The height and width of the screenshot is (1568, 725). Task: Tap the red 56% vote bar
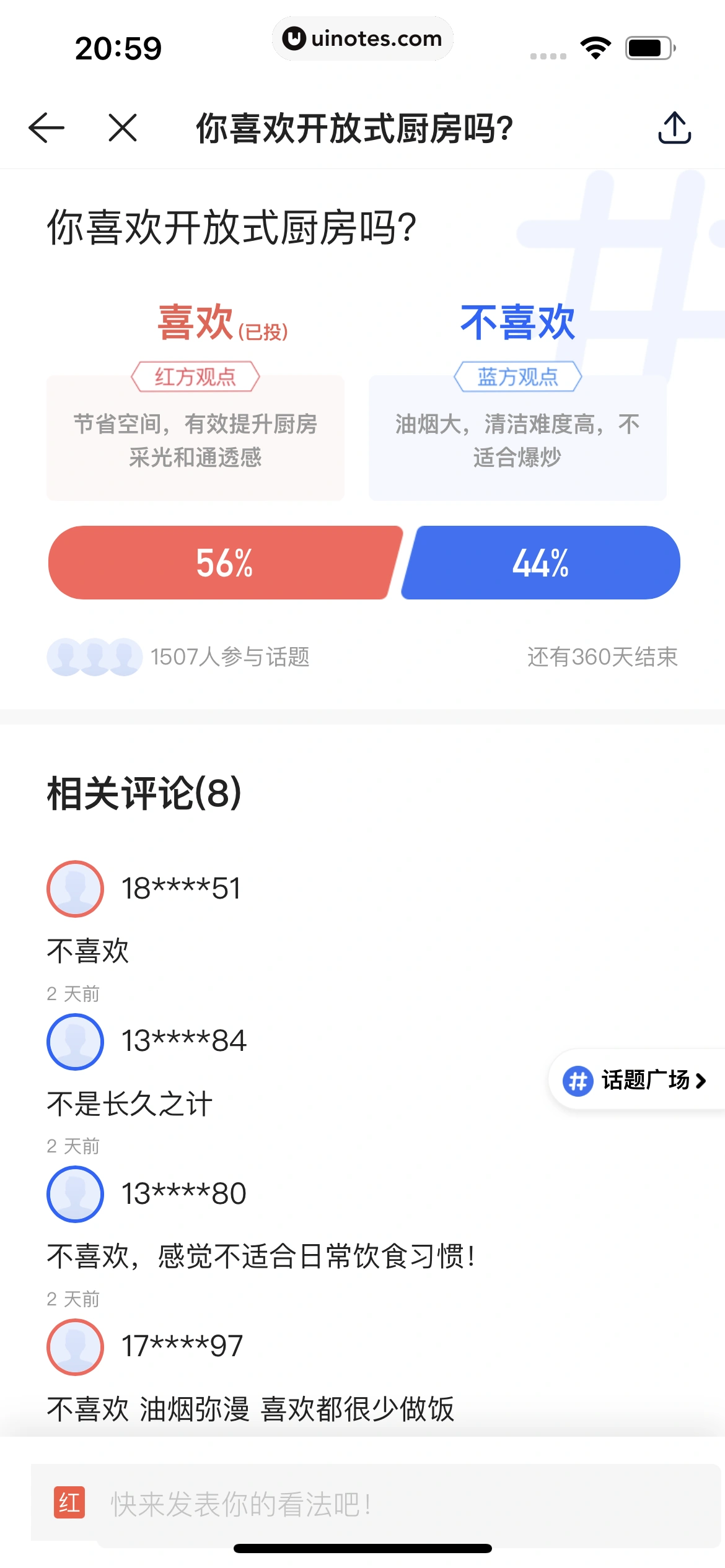tap(224, 562)
